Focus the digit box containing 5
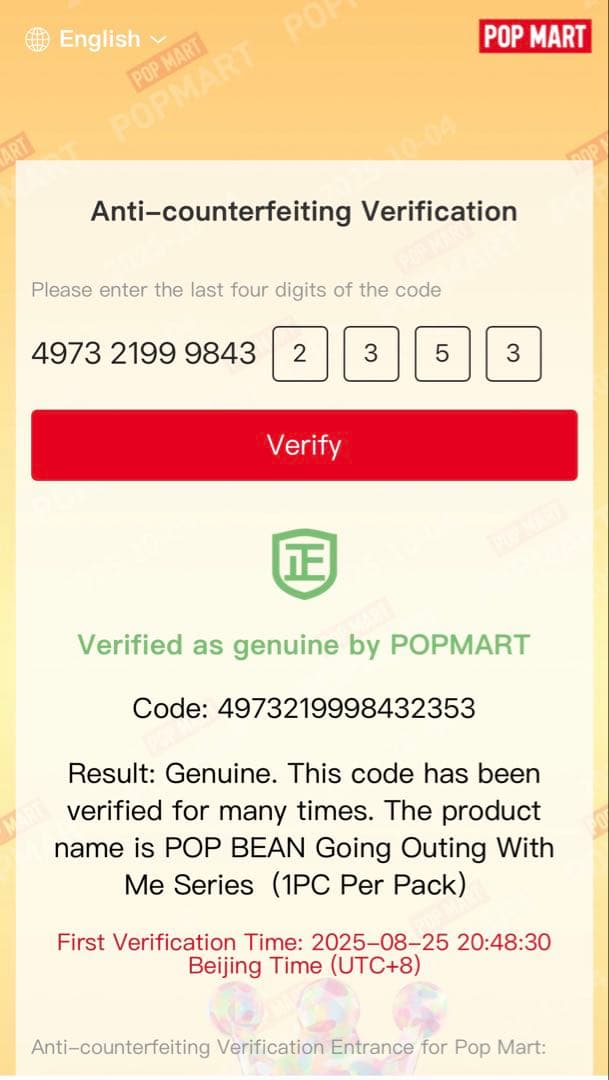The width and height of the screenshot is (609, 1080). pos(442,354)
